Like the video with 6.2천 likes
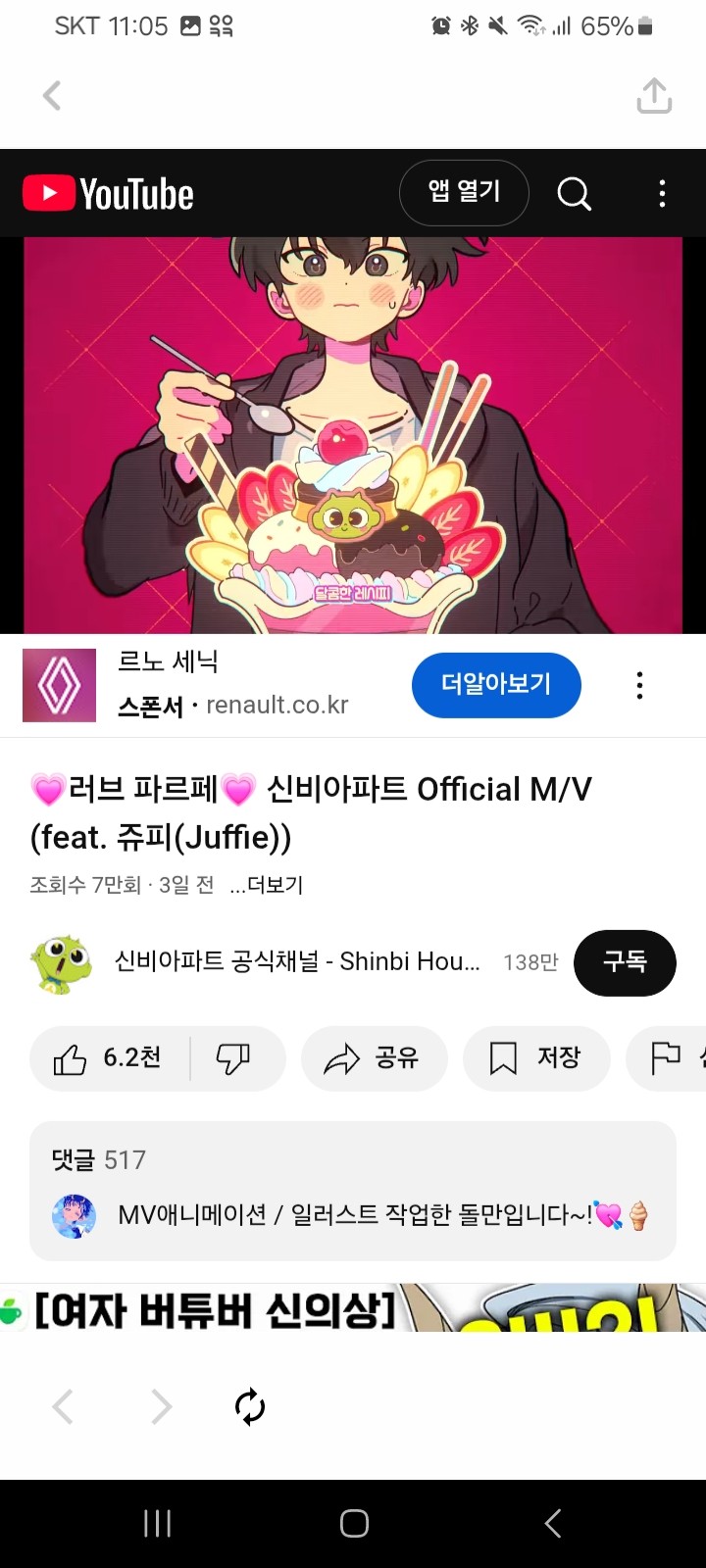The width and height of the screenshot is (706, 1568). [x=110, y=1058]
